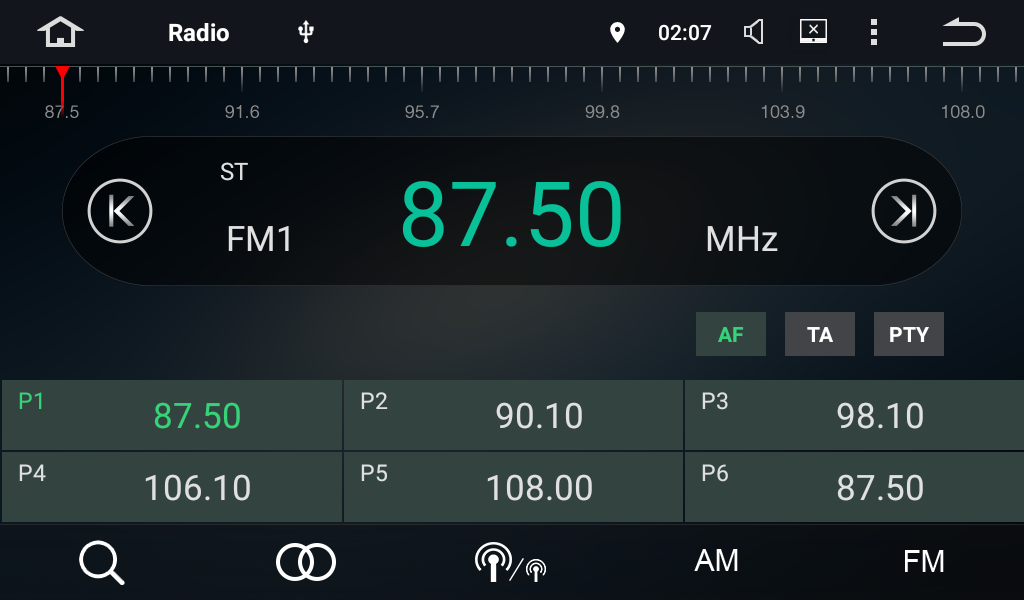Turn off the display with screen icon
Viewport: 1024px width, 600px height.
pyautogui.click(x=813, y=32)
